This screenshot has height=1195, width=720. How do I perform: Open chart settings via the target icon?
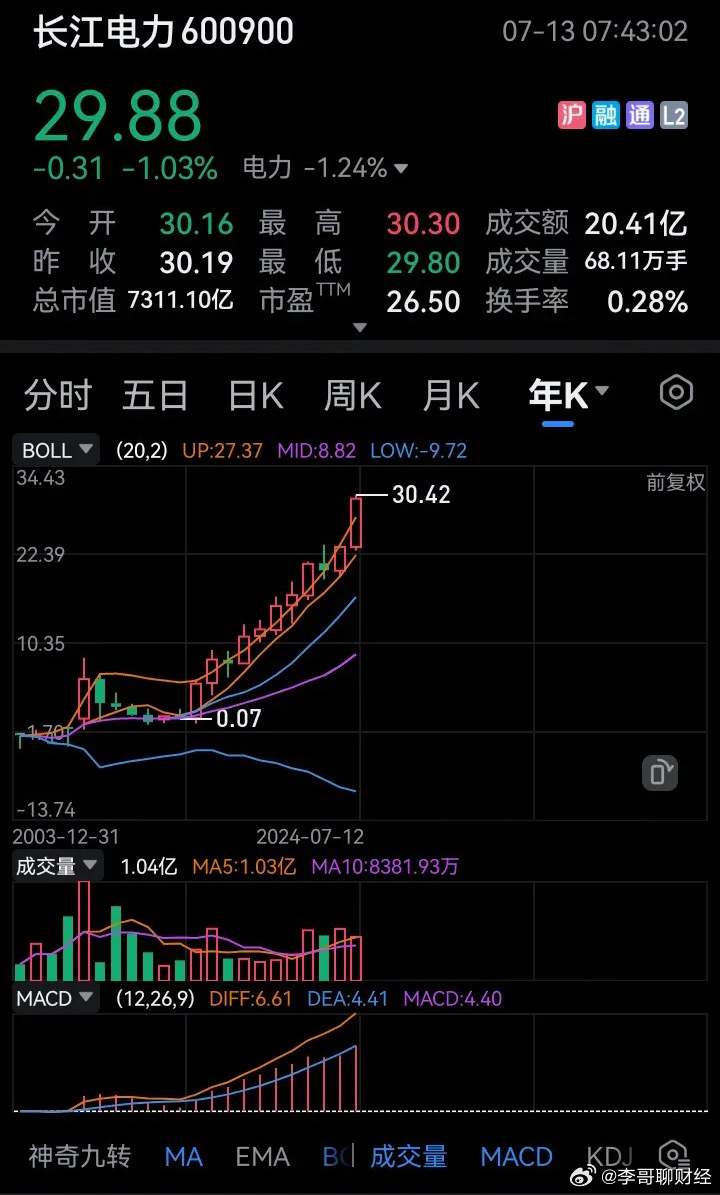[x=675, y=393]
